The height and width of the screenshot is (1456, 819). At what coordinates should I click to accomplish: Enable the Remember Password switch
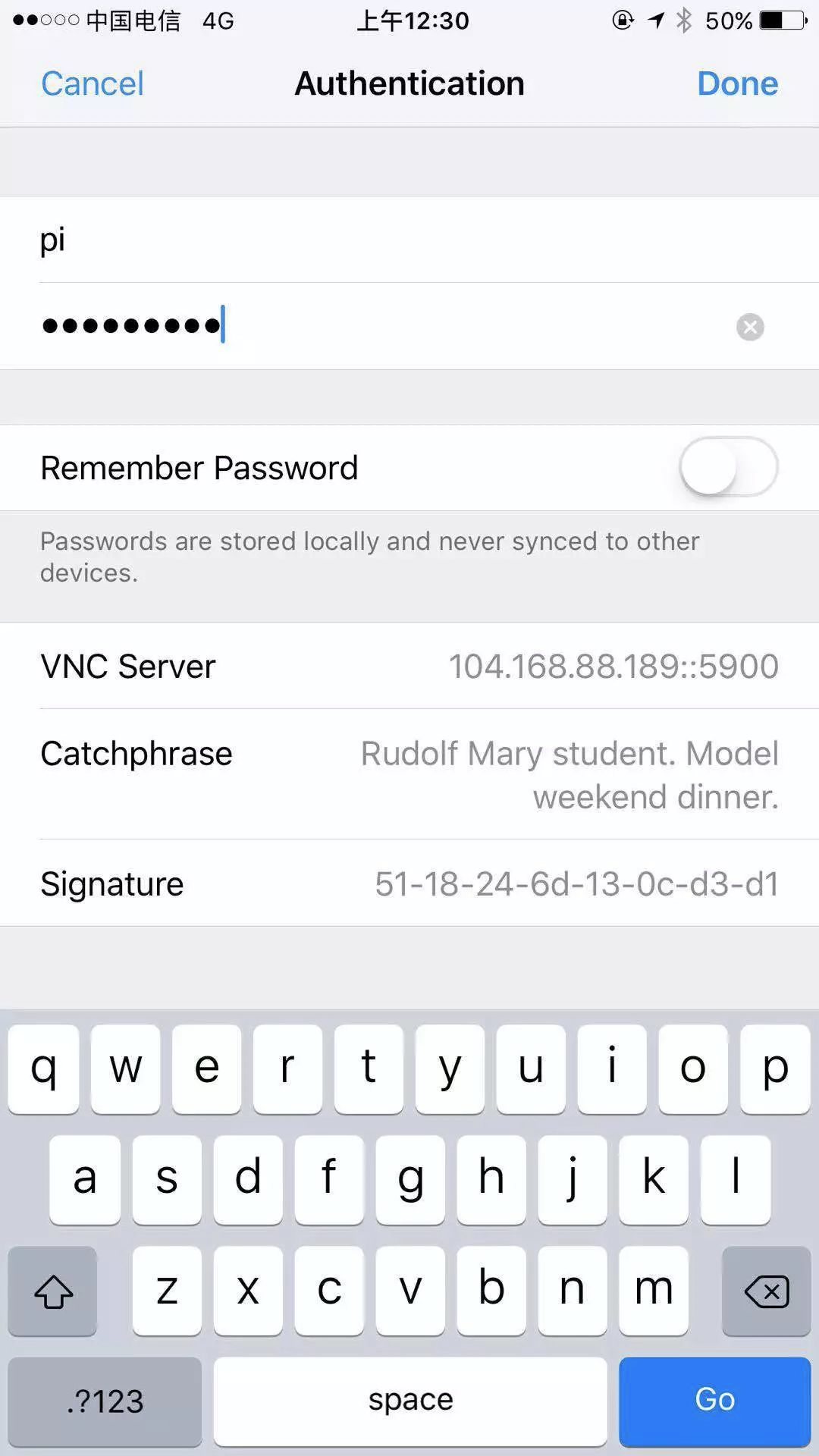(728, 467)
